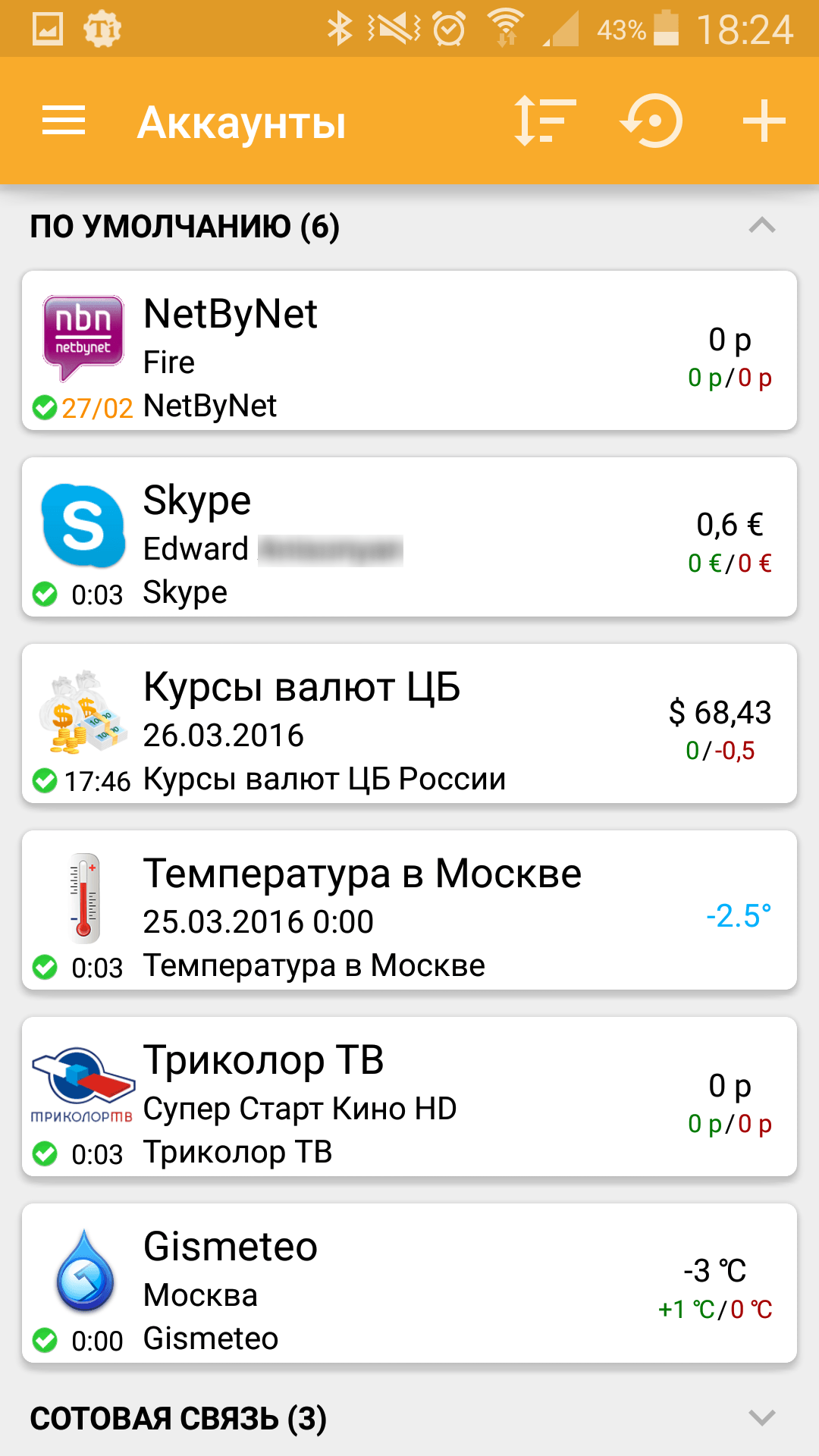Open Курсы валют ЦБ card
Viewport: 819px width, 1456px height.
[409, 723]
